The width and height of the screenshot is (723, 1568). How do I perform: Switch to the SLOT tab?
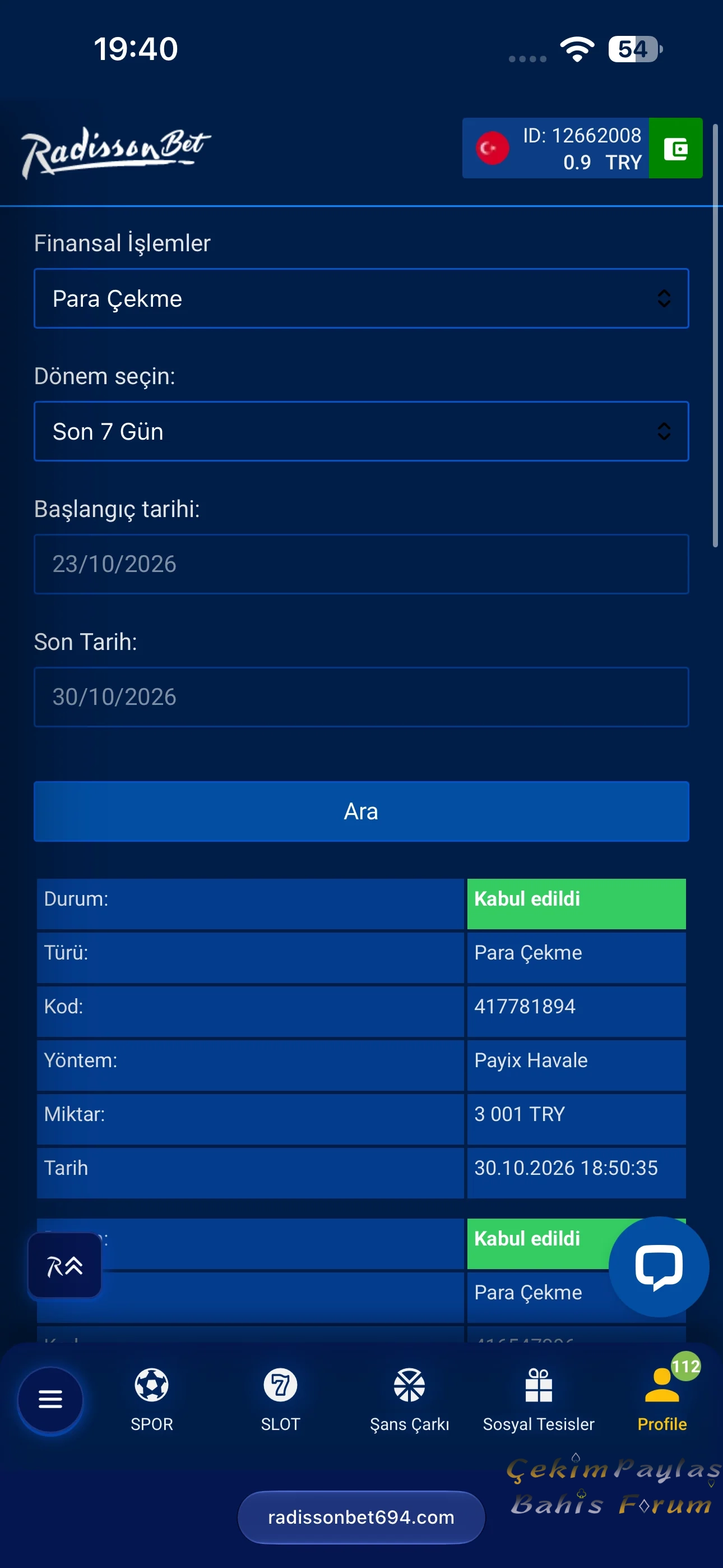pos(281,1399)
